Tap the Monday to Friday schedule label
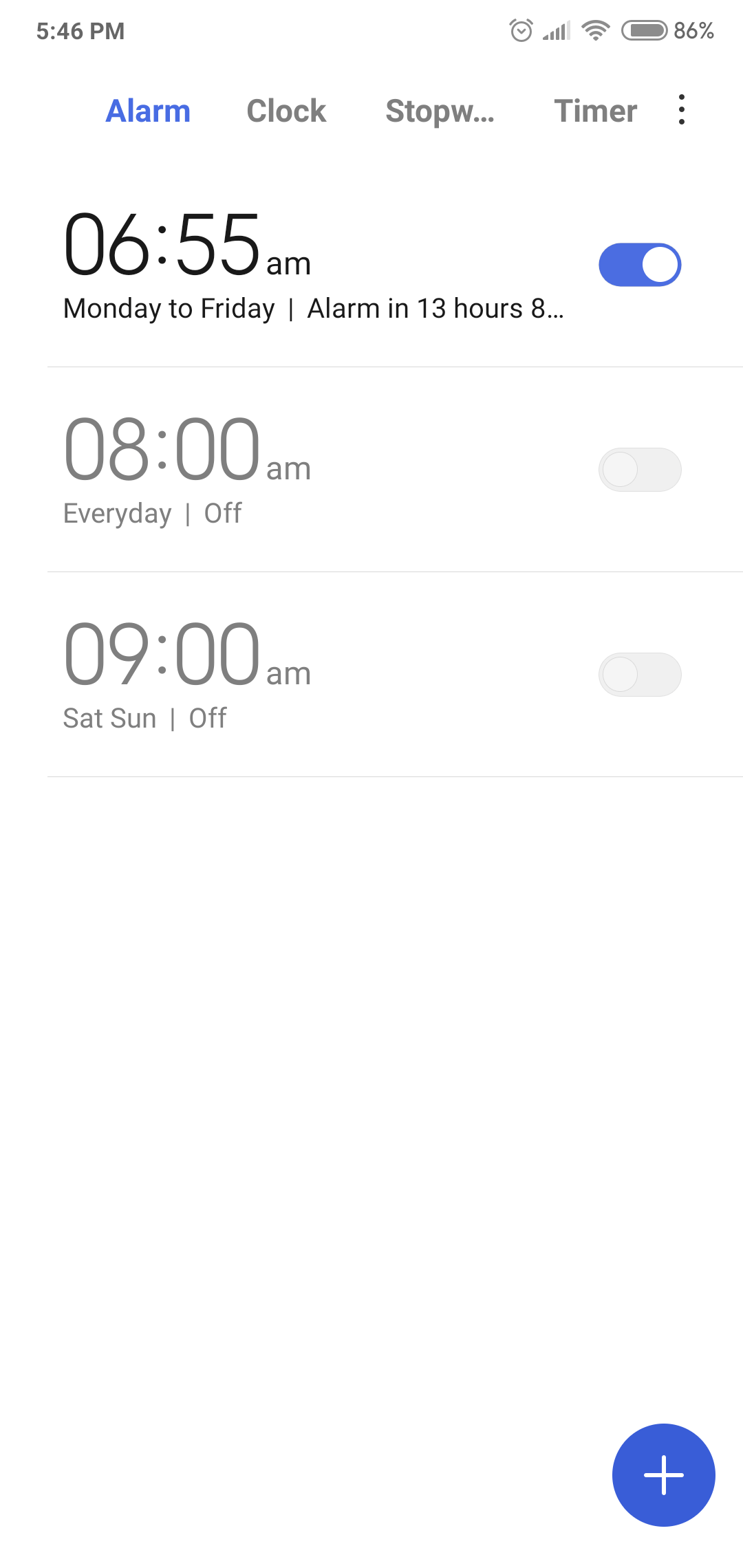This screenshot has height=1568, width=743. pyautogui.click(x=168, y=309)
